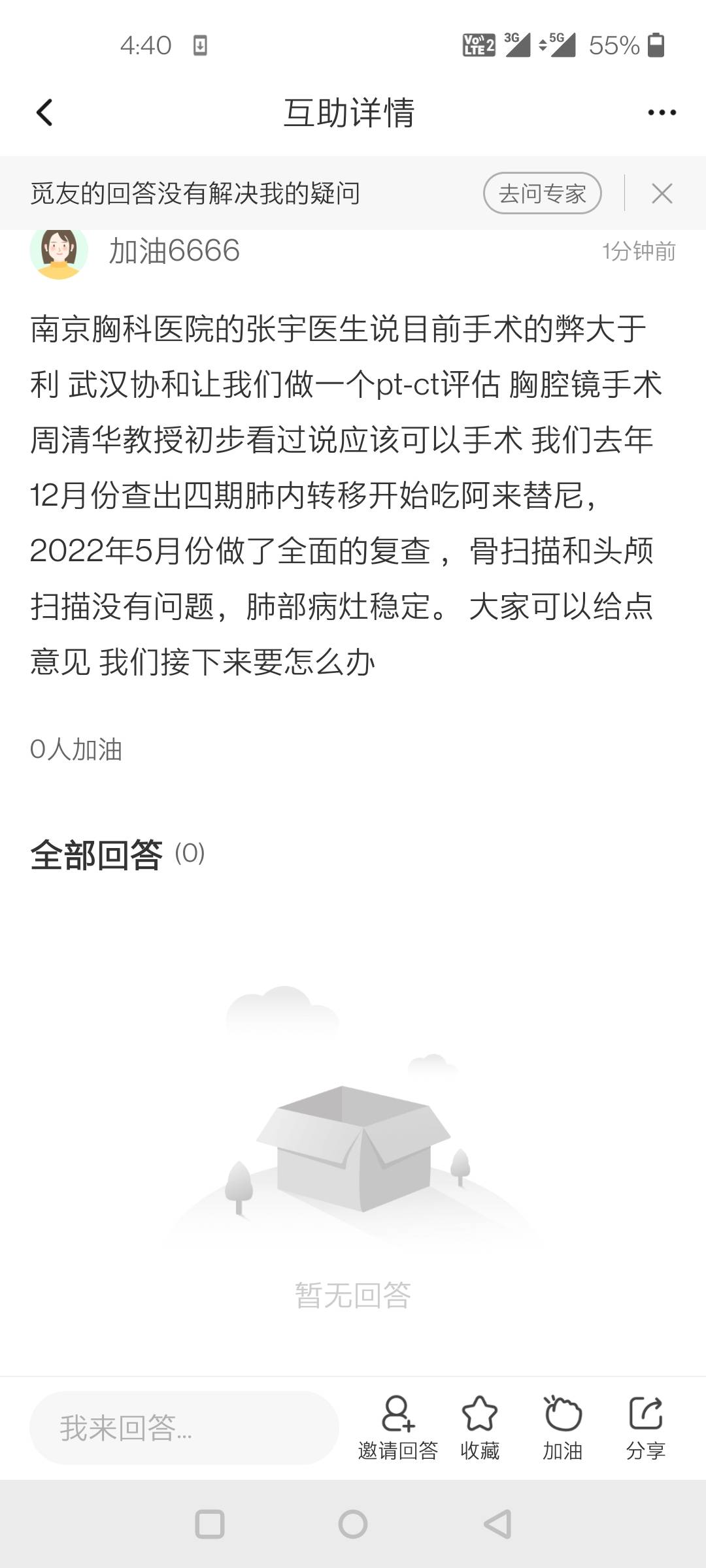
Task: Tap the battery indicator in status bar
Action: point(656,44)
